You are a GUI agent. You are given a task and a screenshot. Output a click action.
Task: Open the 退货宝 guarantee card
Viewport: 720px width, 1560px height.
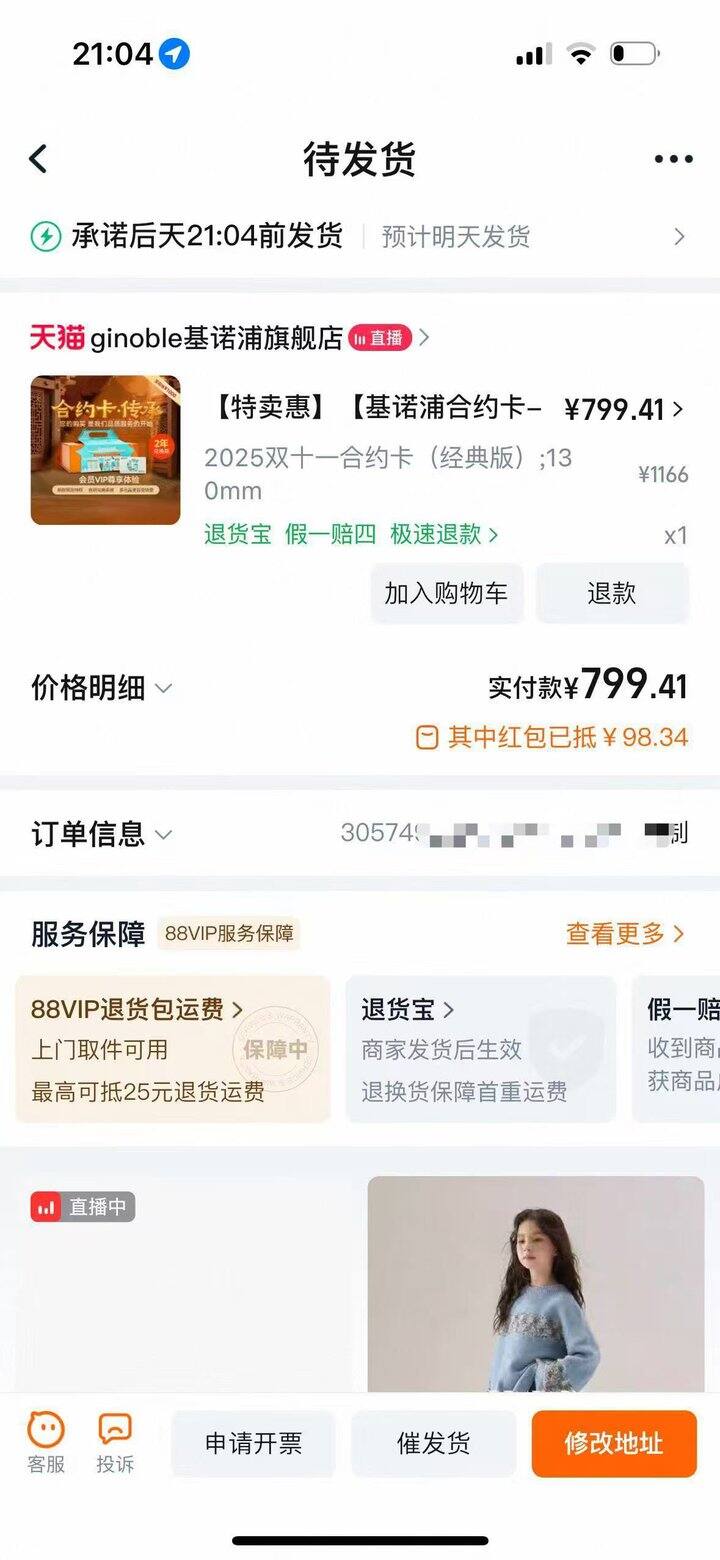480,1048
